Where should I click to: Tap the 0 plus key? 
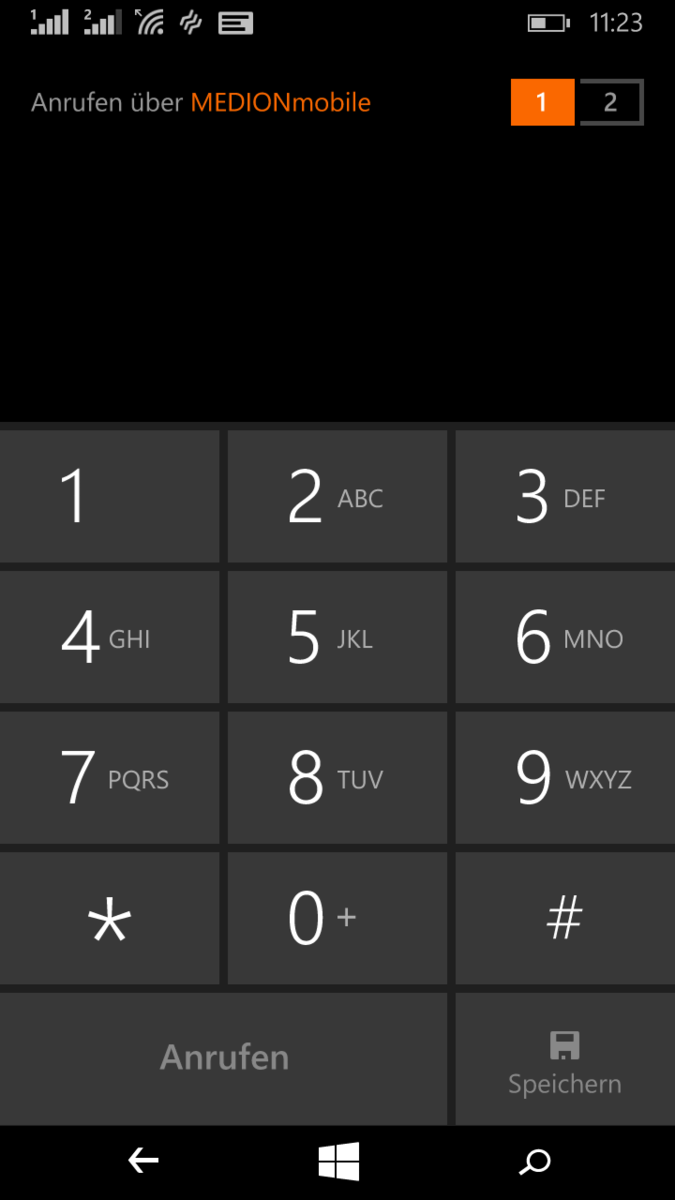(x=337, y=918)
